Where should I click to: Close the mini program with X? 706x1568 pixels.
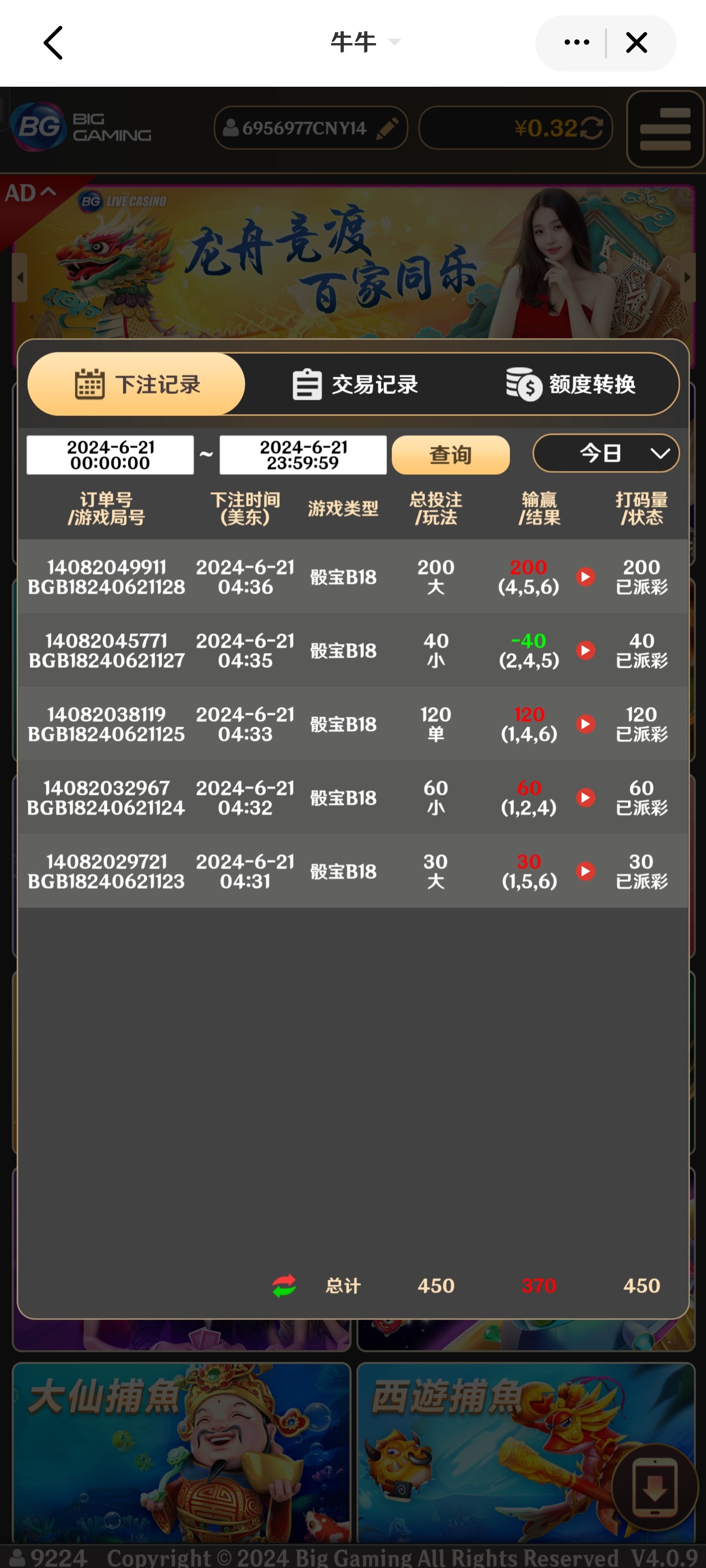[636, 43]
